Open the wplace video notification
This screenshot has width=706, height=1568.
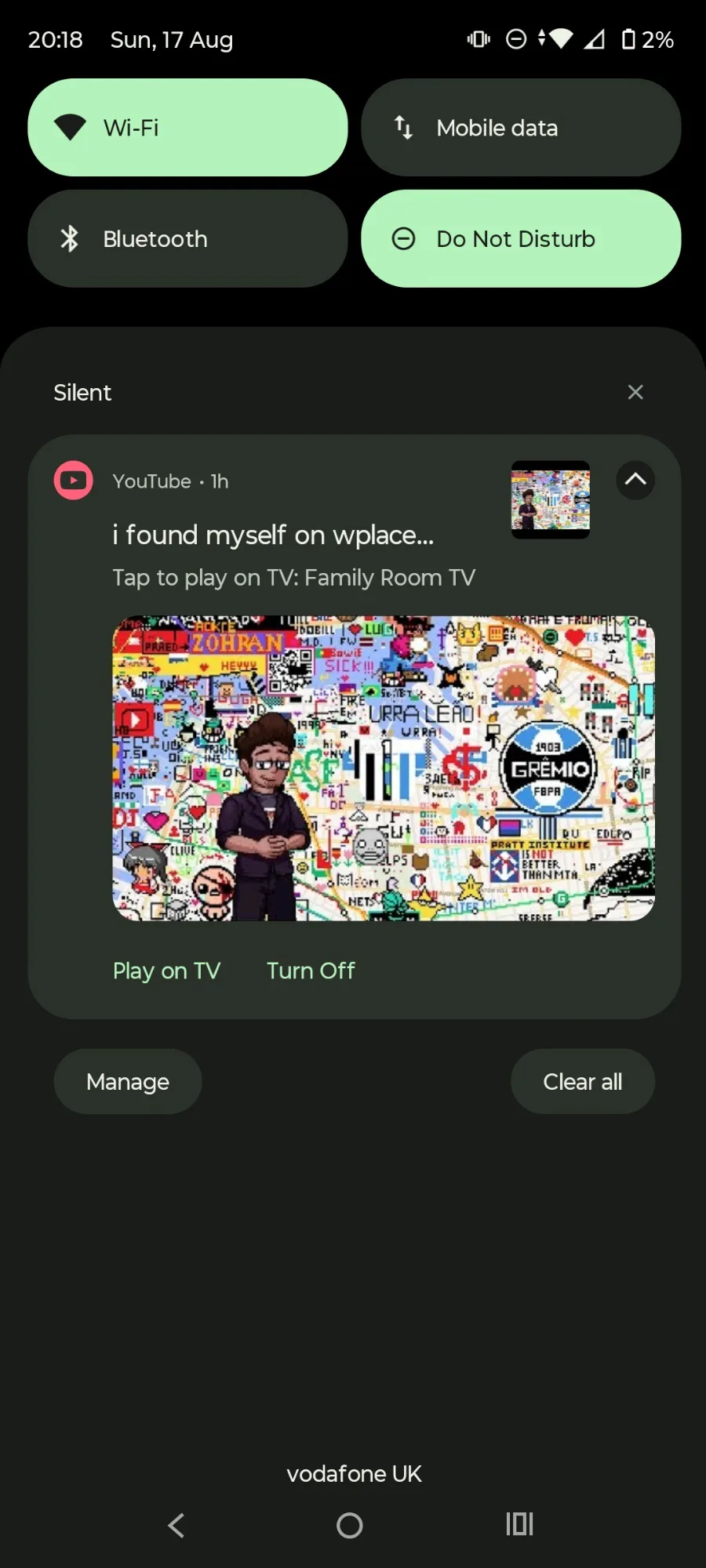[273, 535]
